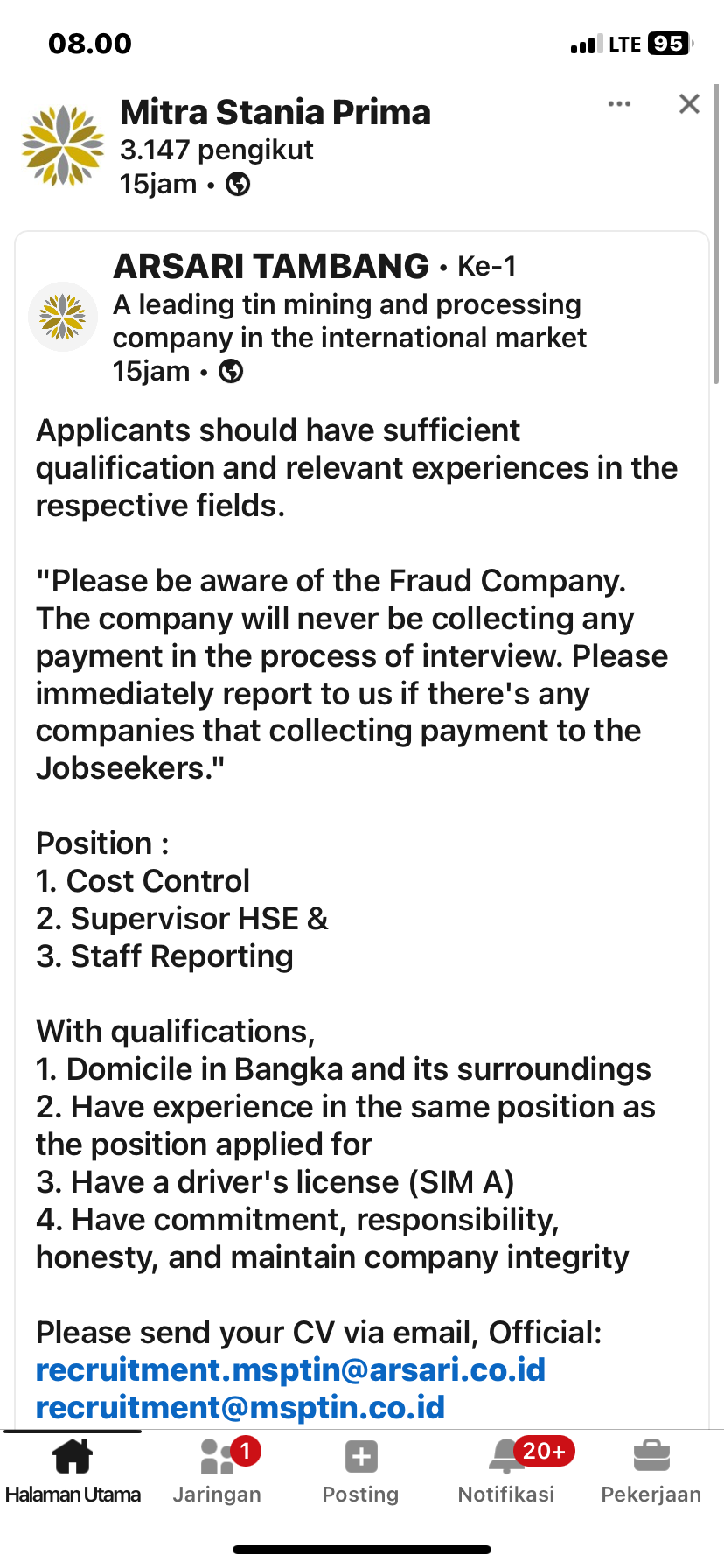Tap the recruitment.msptin@arsari.co.id email link
724x1568 pixels.
pos(290,1370)
